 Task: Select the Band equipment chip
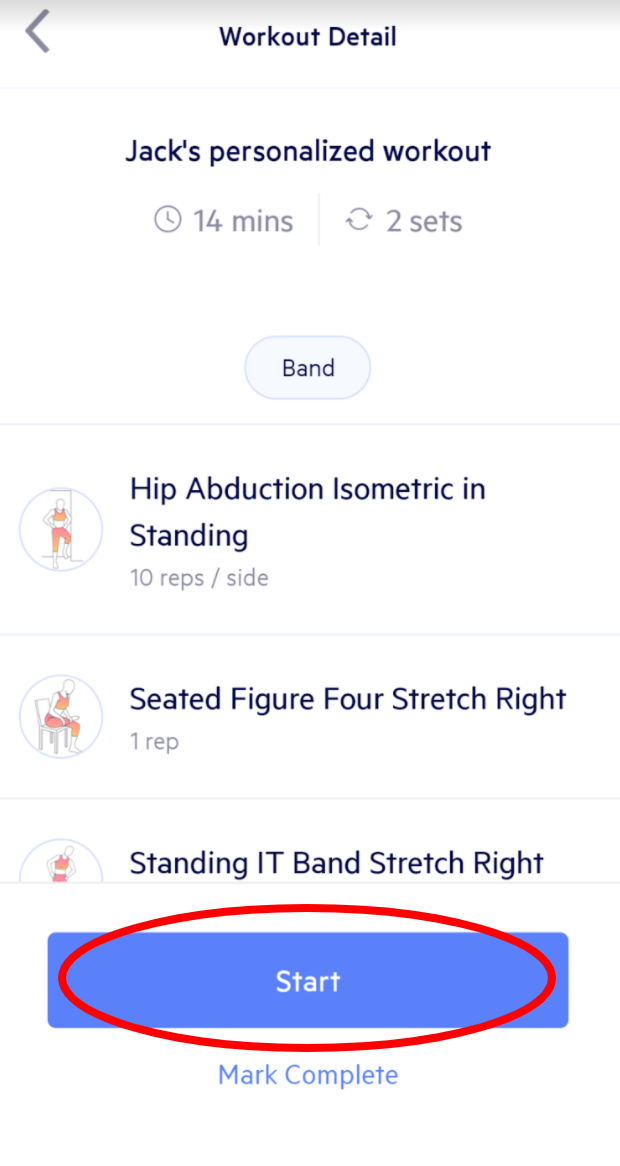[x=308, y=368]
